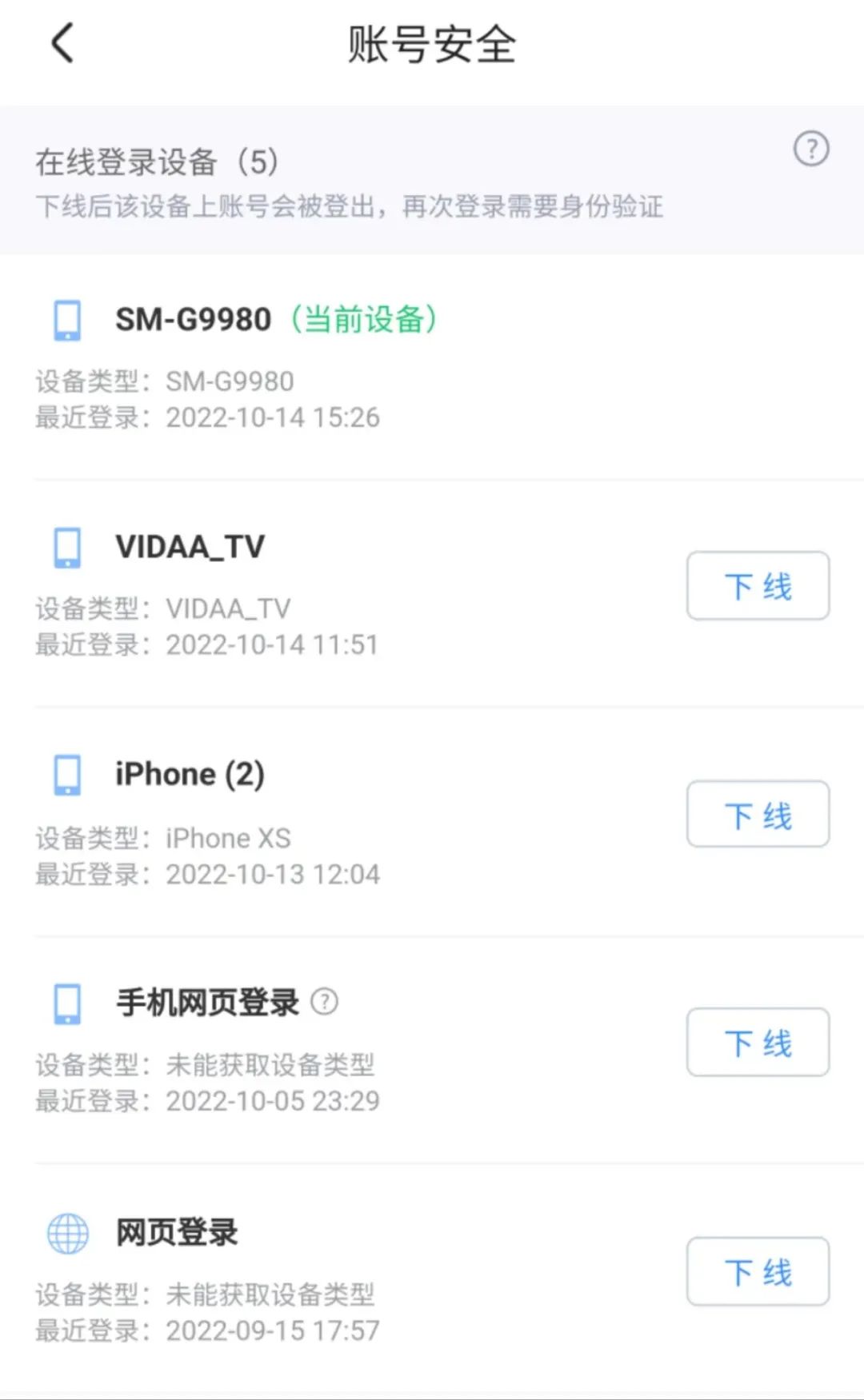Tap 下线 to log out iPhone (2)
This screenshot has height=1400, width=864.
[x=757, y=814]
